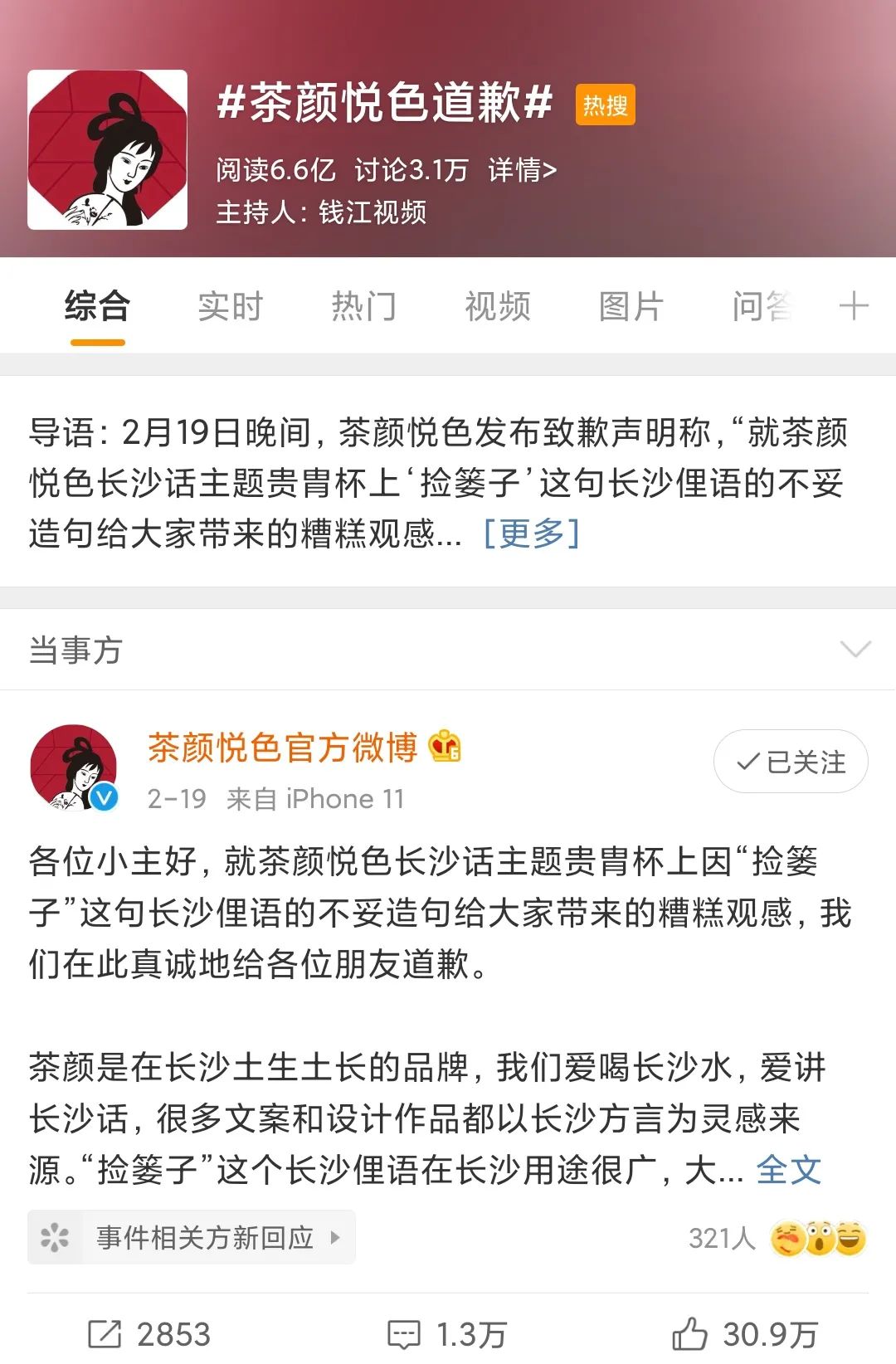Open comments showing 1.3万
This screenshot has width=896, height=1364.
click(448, 1334)
